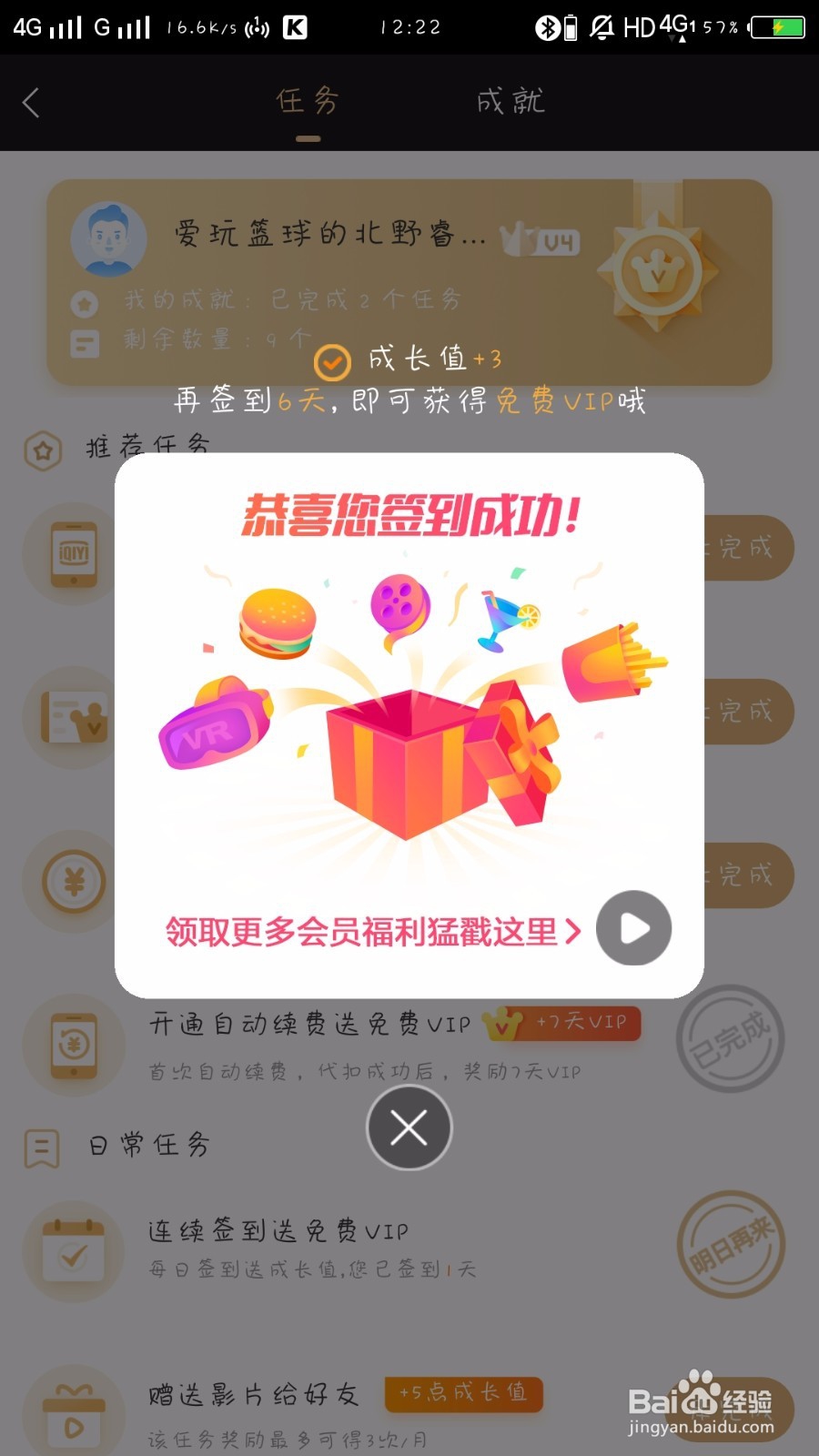Screen dimensions: 819x1456
Task: Tap the calendar check-in task icon
Action: tap(73, 1251)
